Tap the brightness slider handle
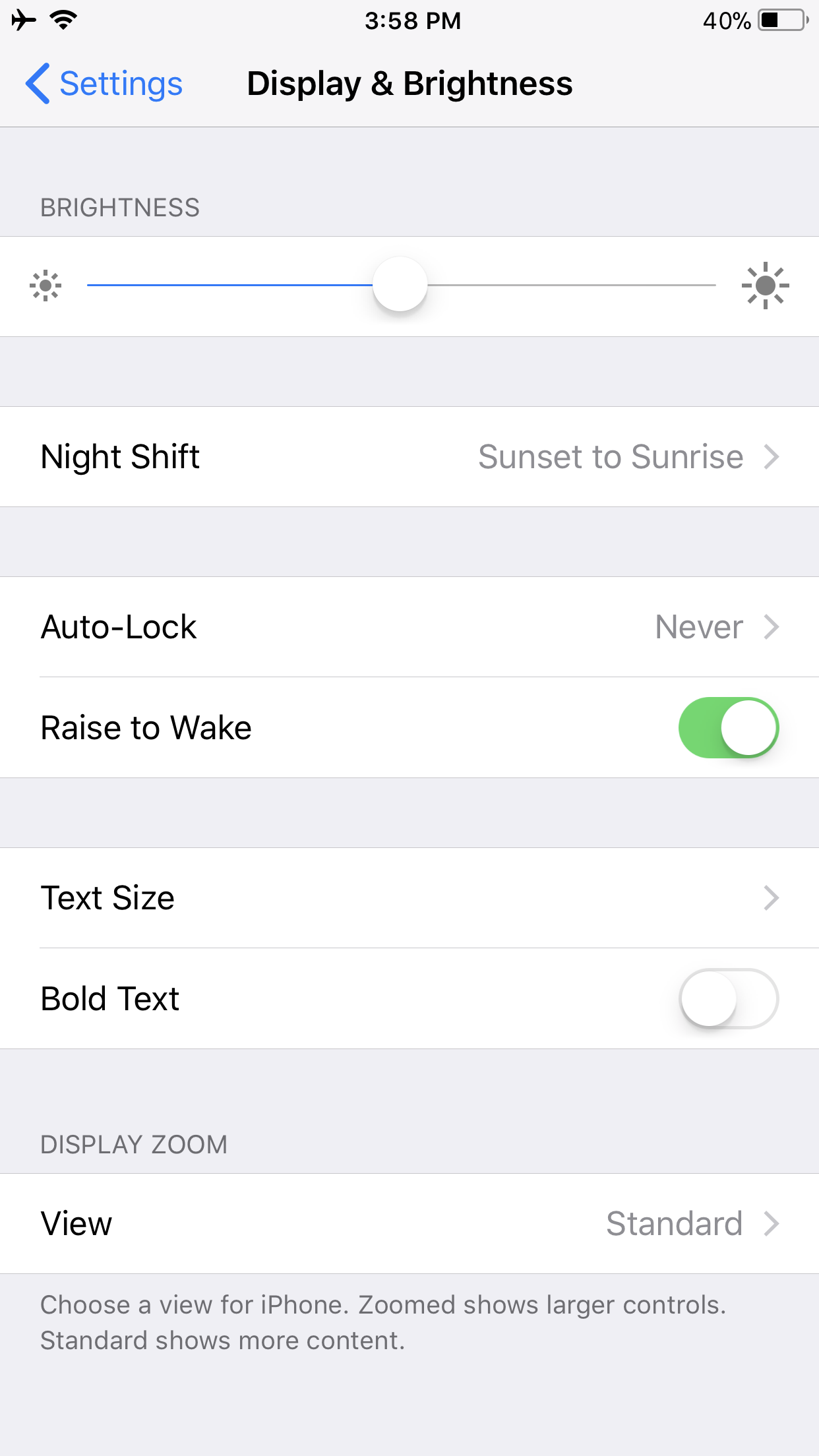The height and width of the screenshot is (1456, 819). (400, 285)
